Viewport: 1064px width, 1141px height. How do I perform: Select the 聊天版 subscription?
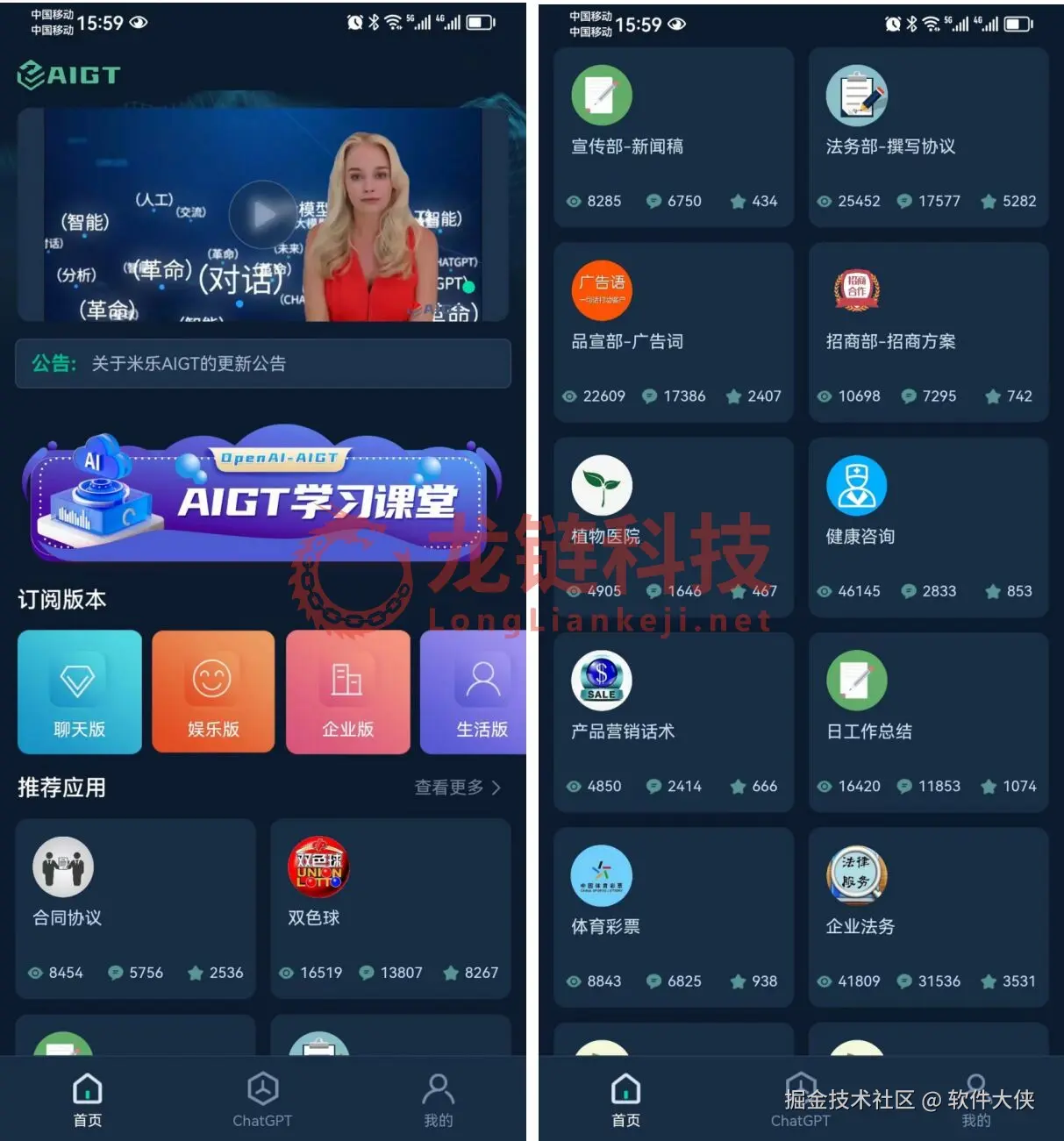click(x=80, y=691)
